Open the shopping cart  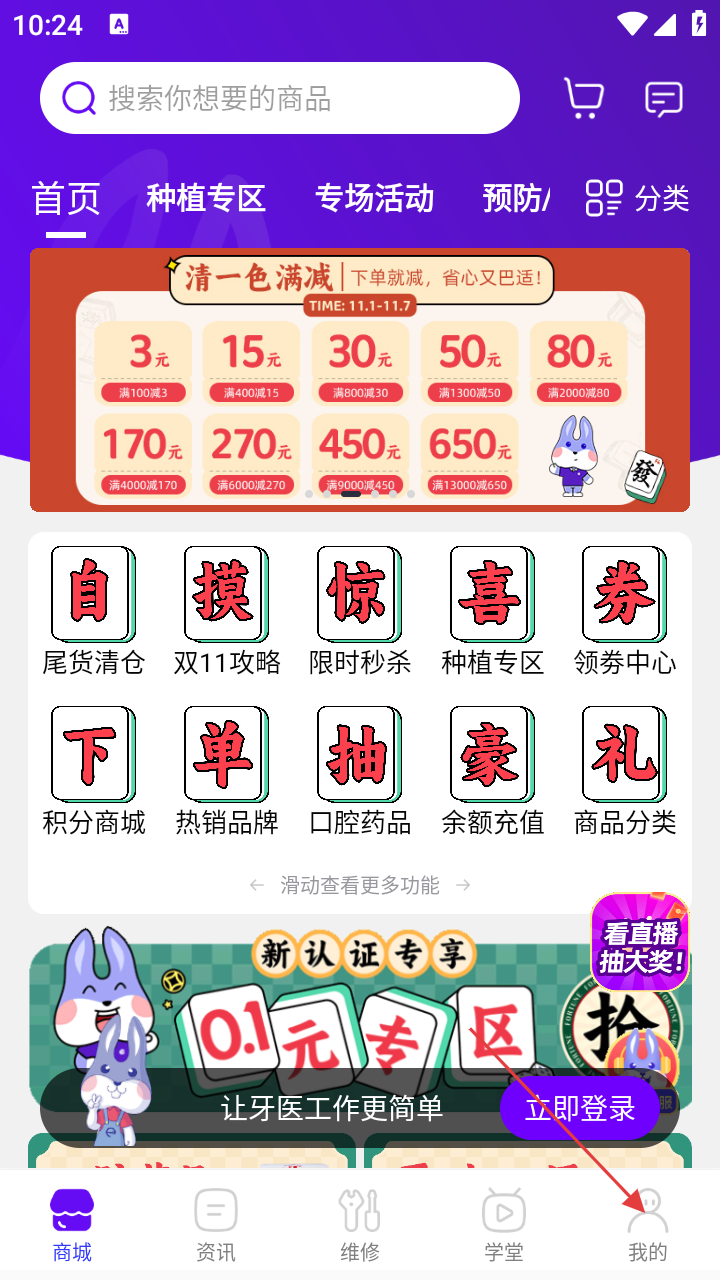(584, 98)
